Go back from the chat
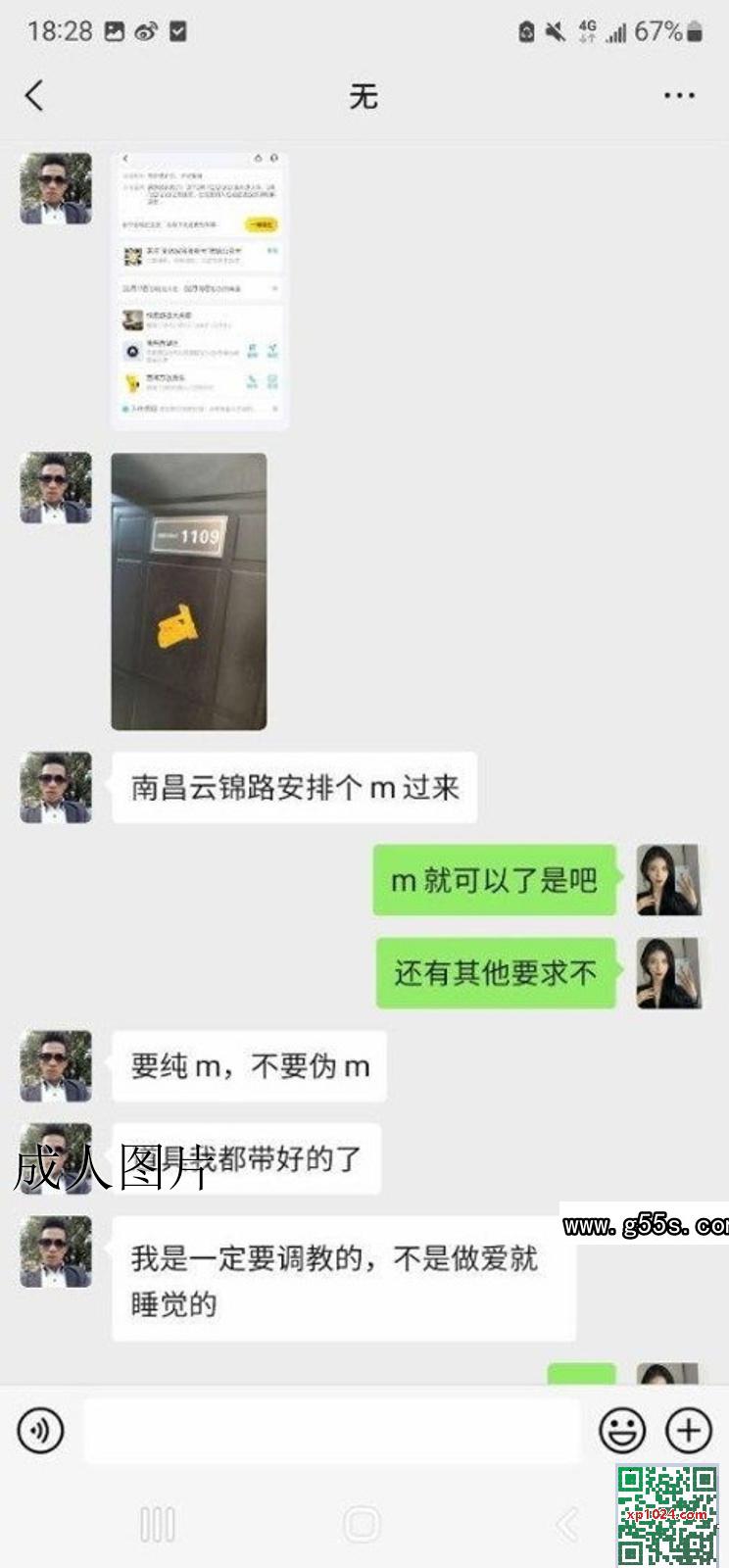The width and height of the screenshot is (729, 1568). (35, 96)
